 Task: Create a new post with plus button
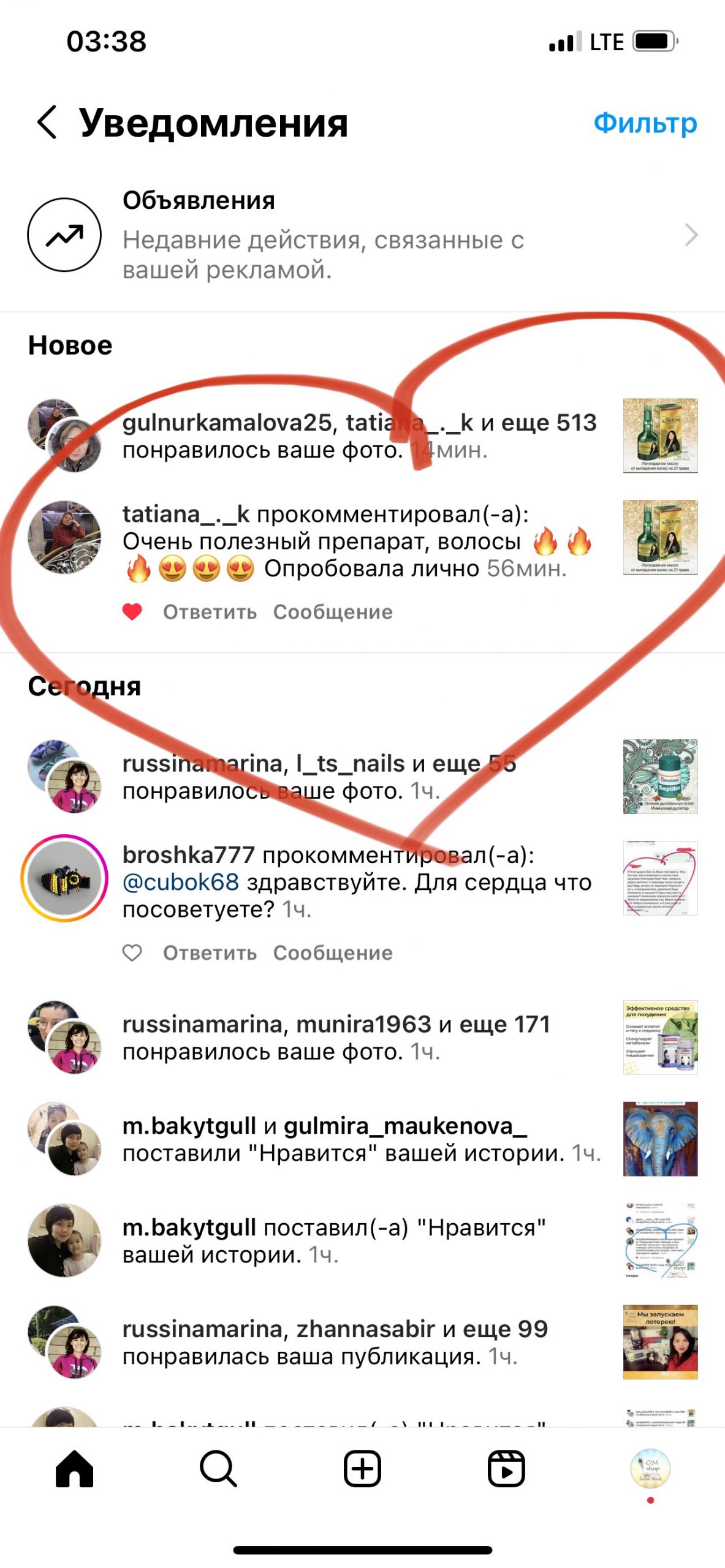(x=362, y=1468)
